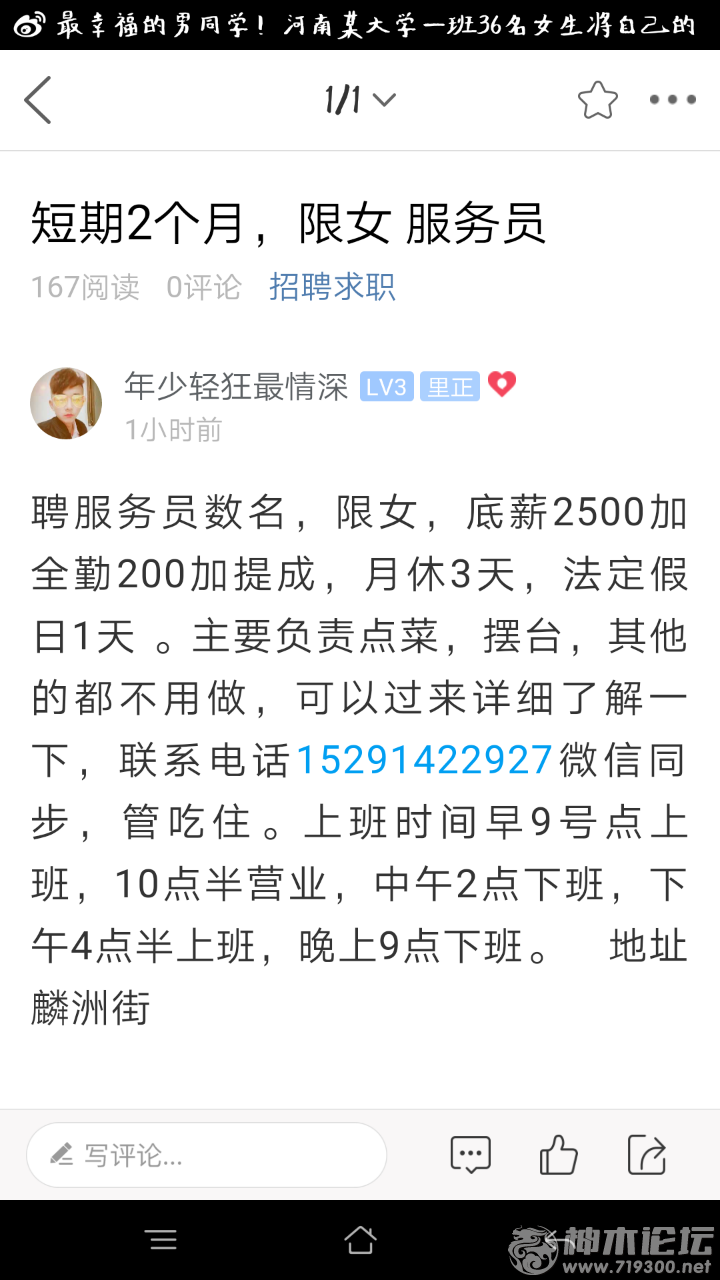Open the system menu button
The width and height of the screenshot is (720, 1280).
[x=163, y=1241]
